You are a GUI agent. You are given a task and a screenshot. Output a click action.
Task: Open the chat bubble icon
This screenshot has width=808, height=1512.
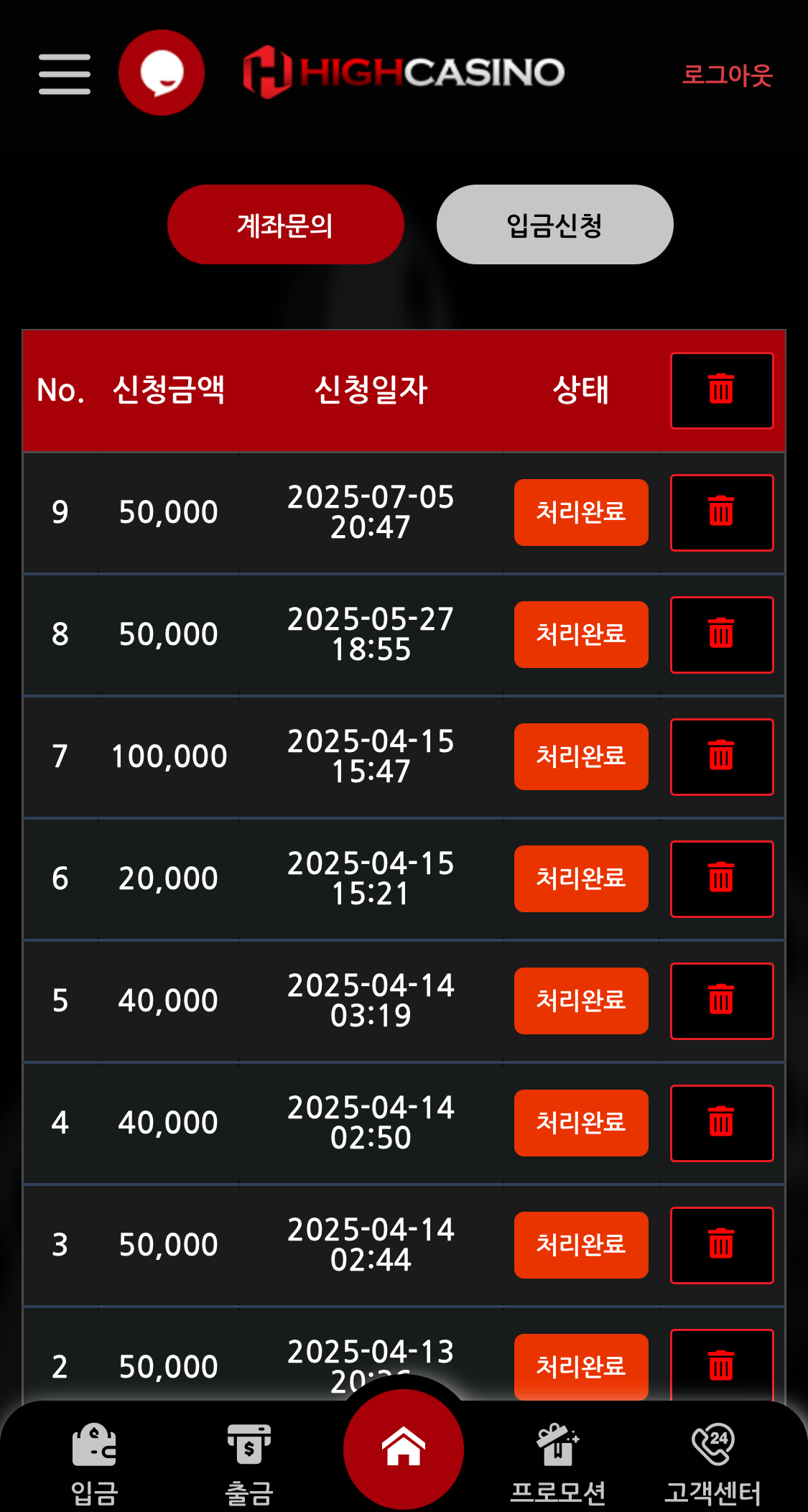point(162,73)
